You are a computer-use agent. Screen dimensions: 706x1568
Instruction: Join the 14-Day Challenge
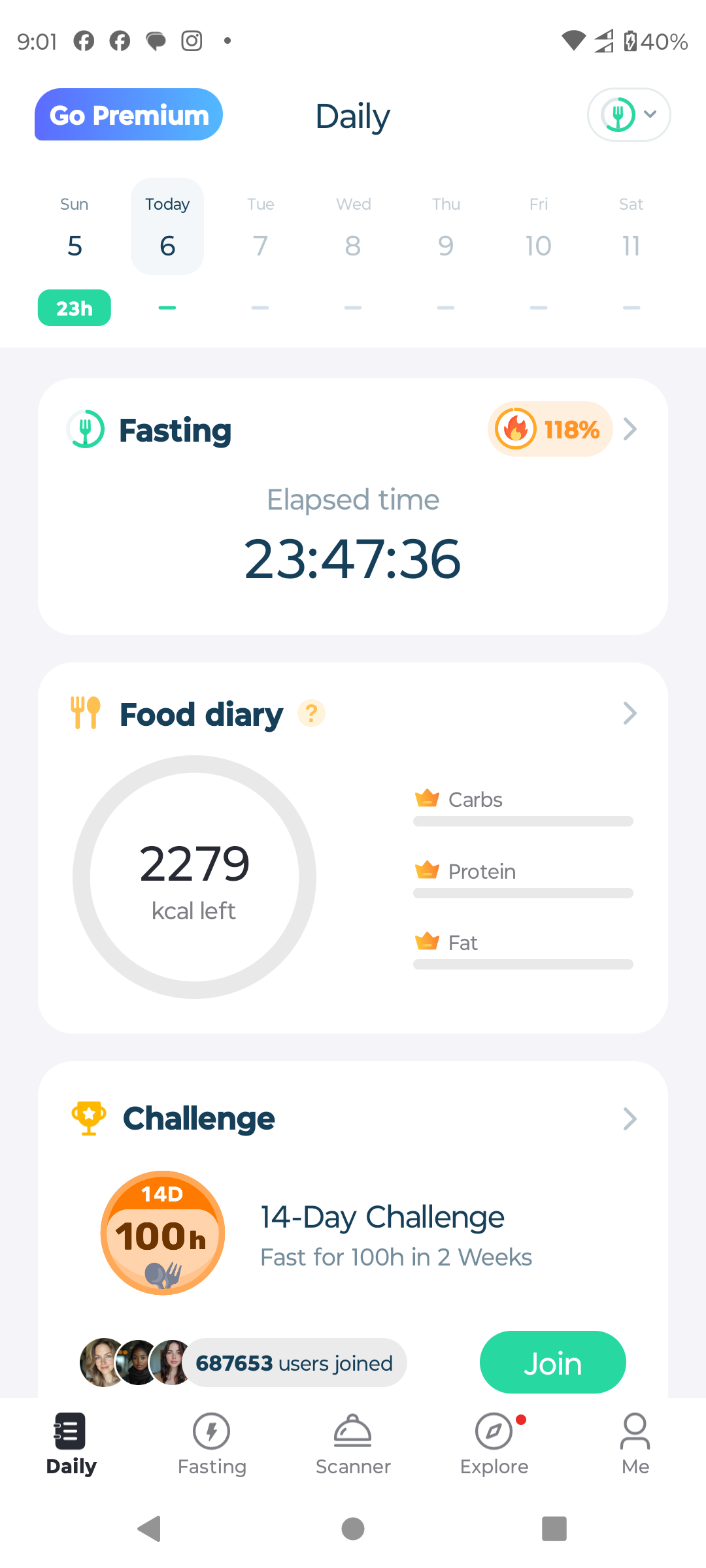click(x=552, y=1363)
